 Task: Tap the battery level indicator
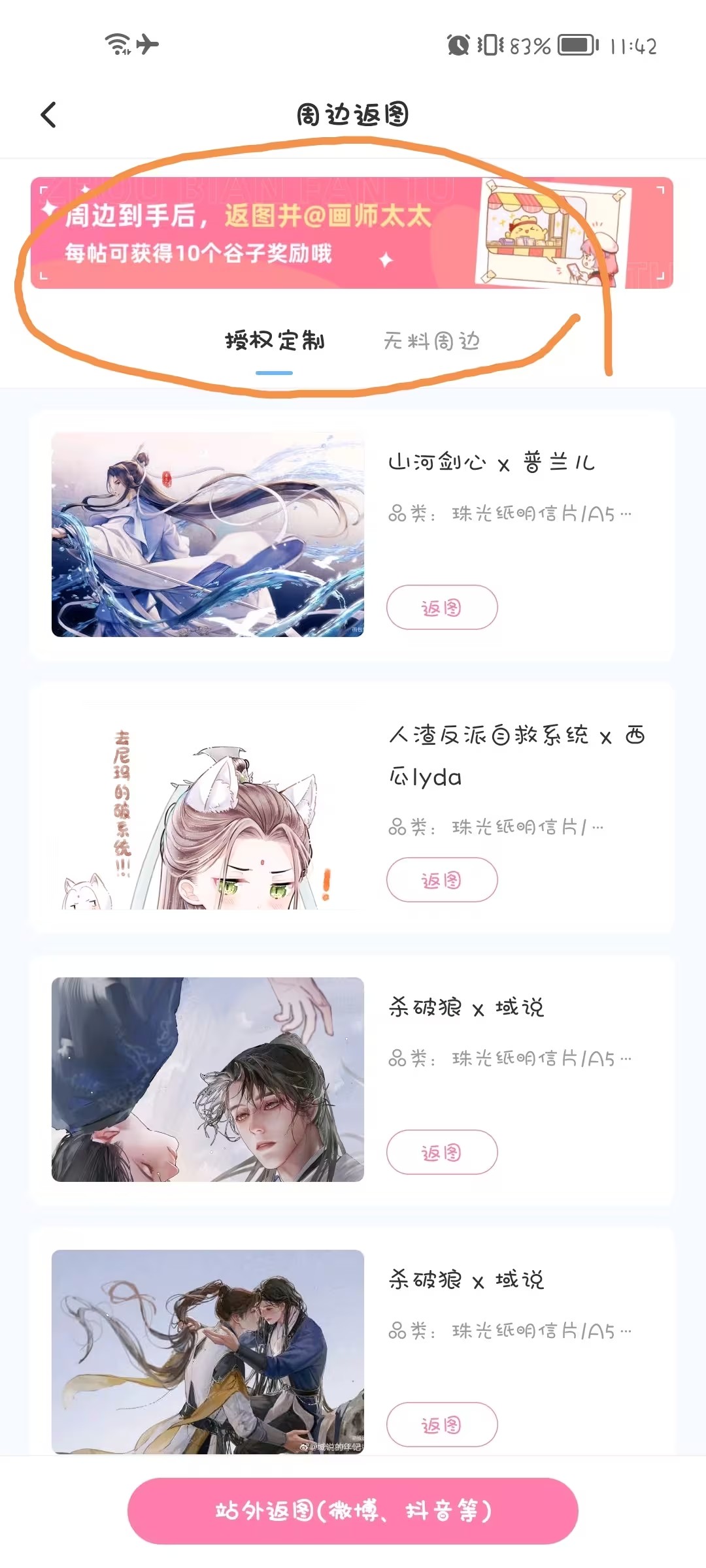pos(574,44)
